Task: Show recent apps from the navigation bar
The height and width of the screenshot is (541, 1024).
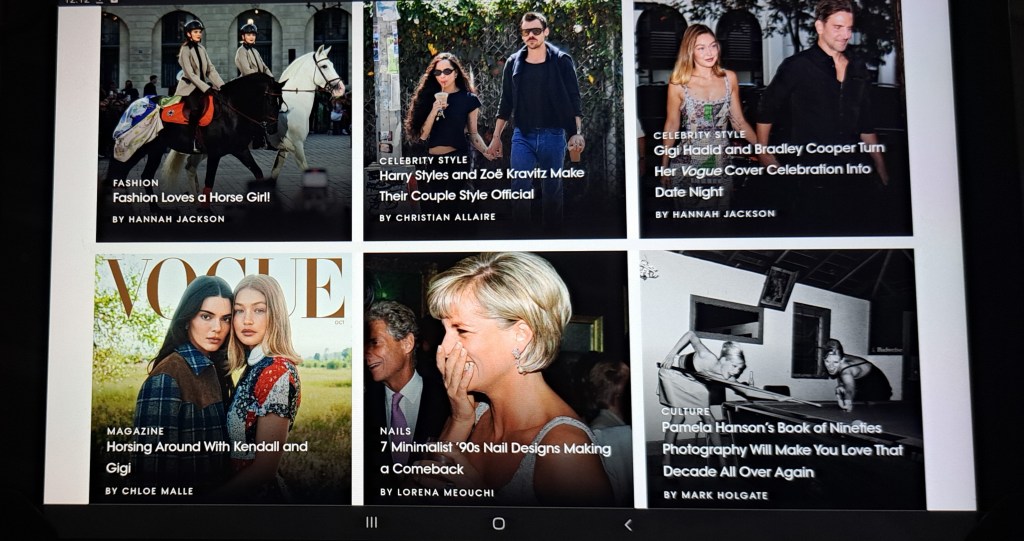Action: 371,522
